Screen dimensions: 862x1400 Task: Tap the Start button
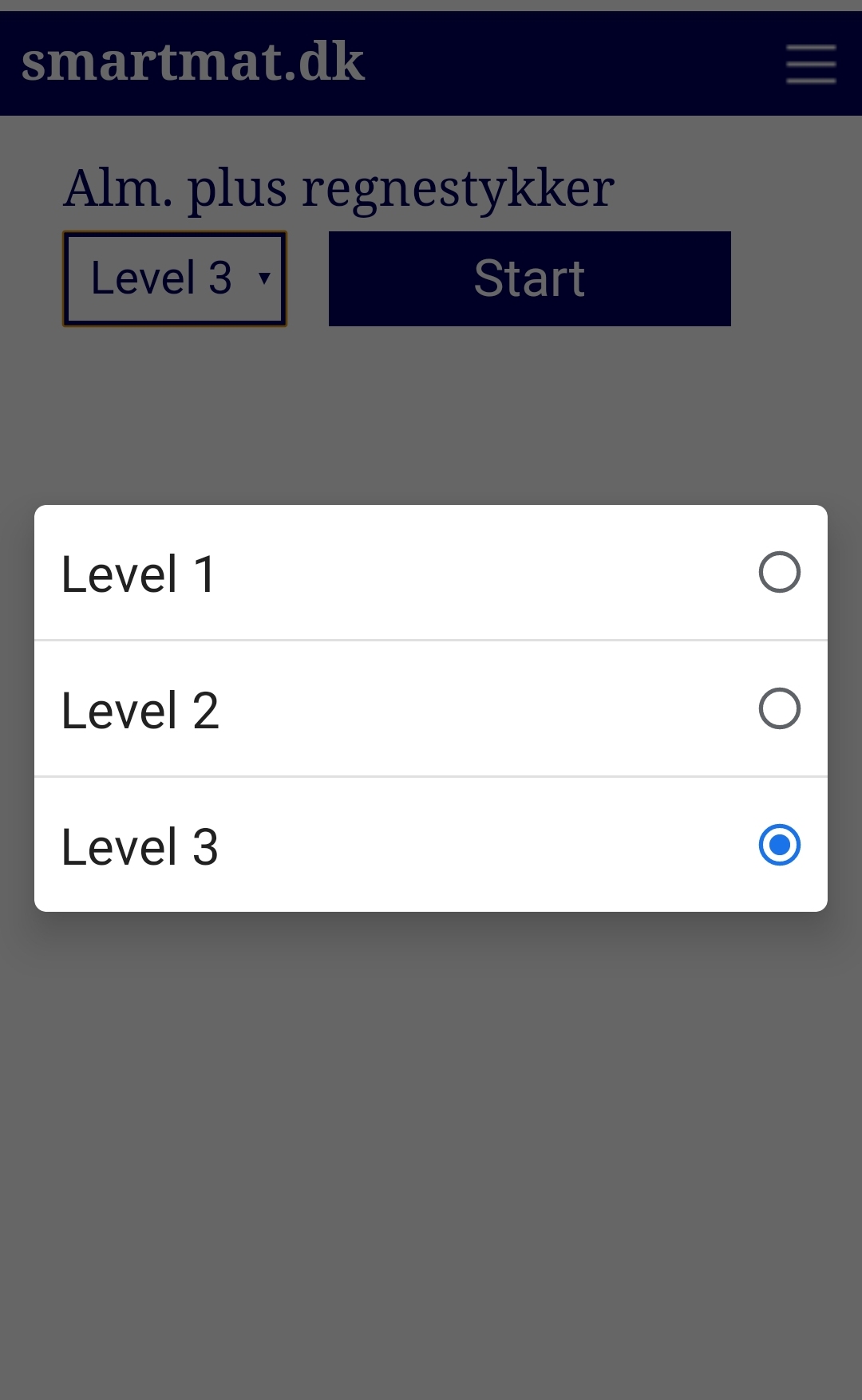(x=529, y=279)
